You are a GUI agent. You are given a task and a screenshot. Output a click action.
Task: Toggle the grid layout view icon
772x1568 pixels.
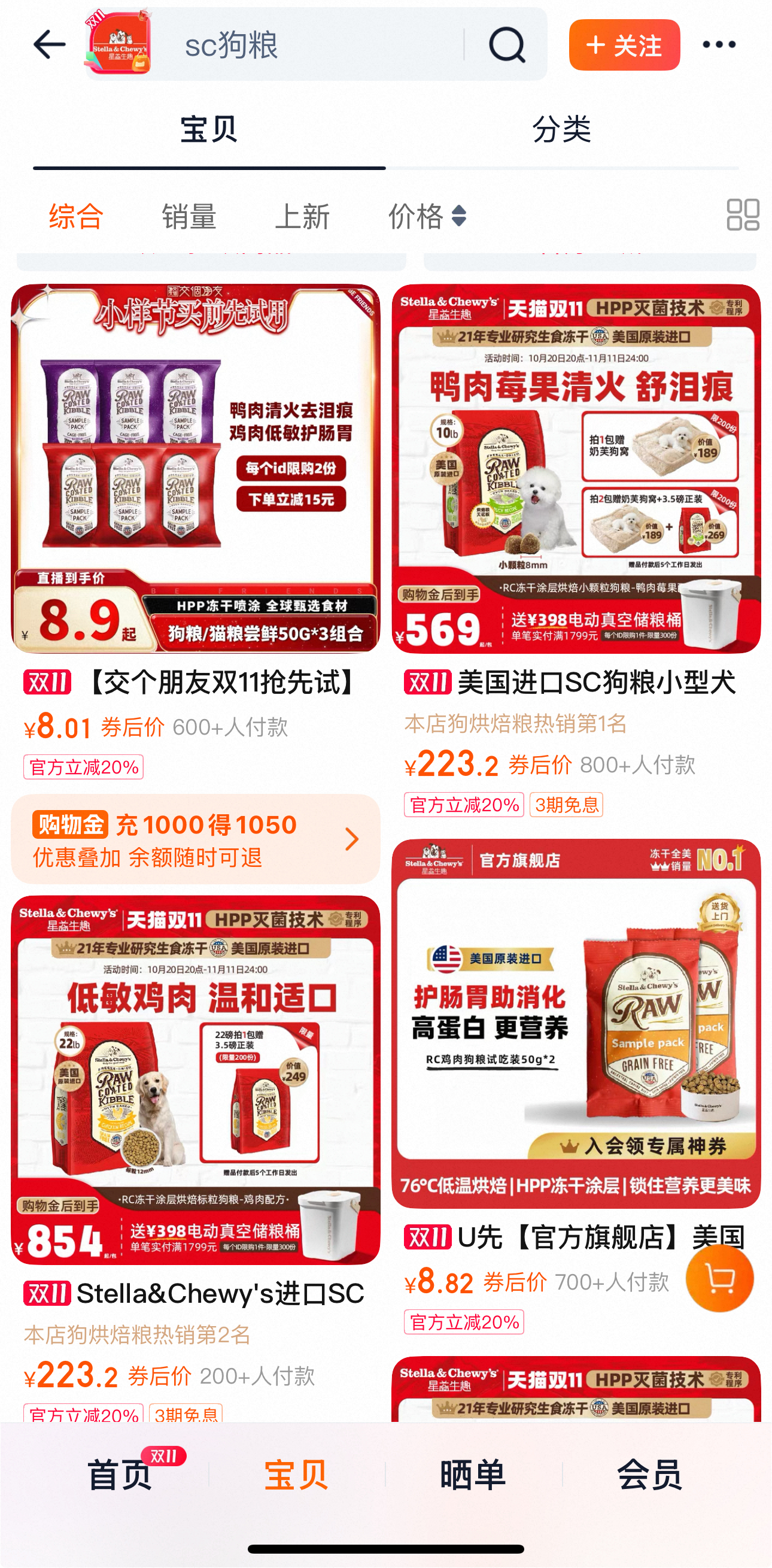tap(742, 215)
